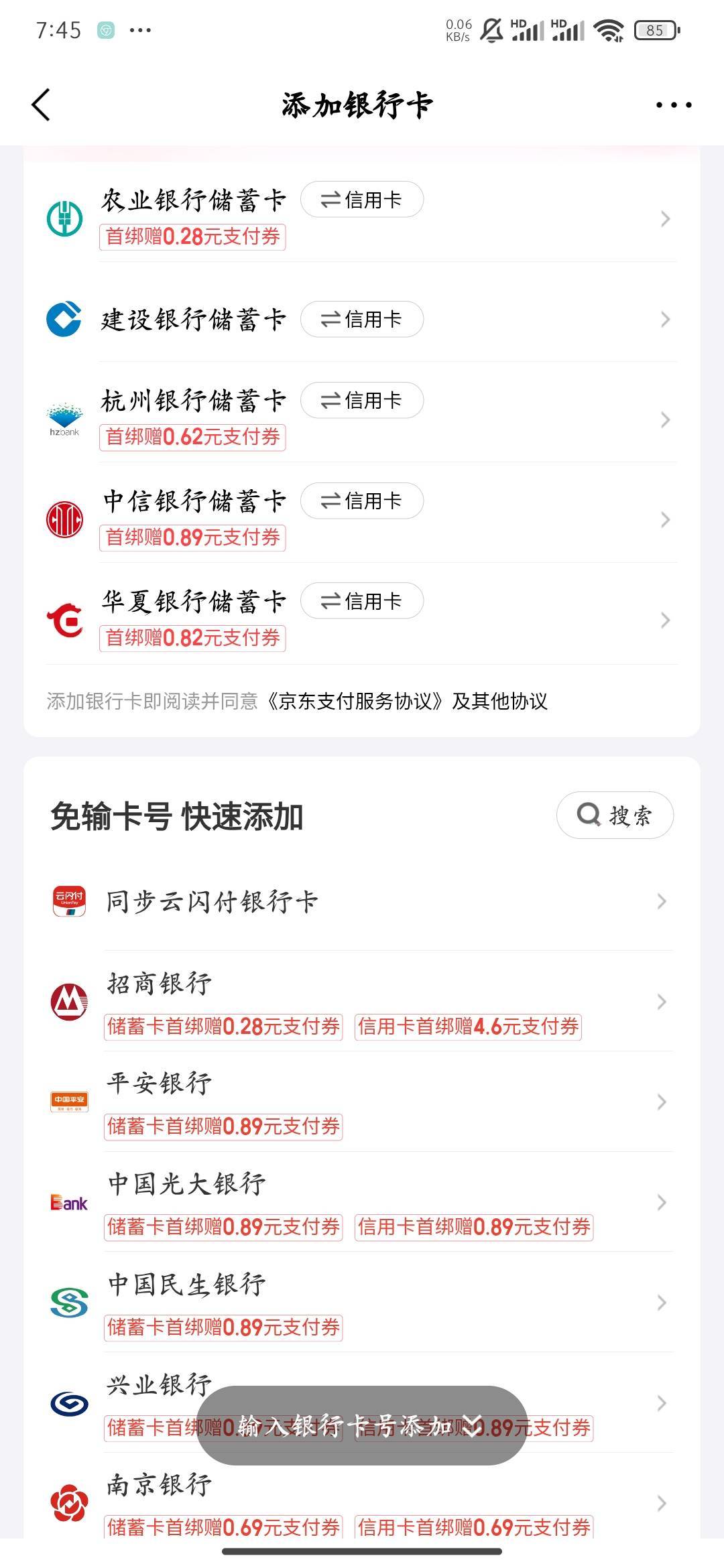
Task: Switch 杭州银行 to 信用卡
Action: (362, 400)
